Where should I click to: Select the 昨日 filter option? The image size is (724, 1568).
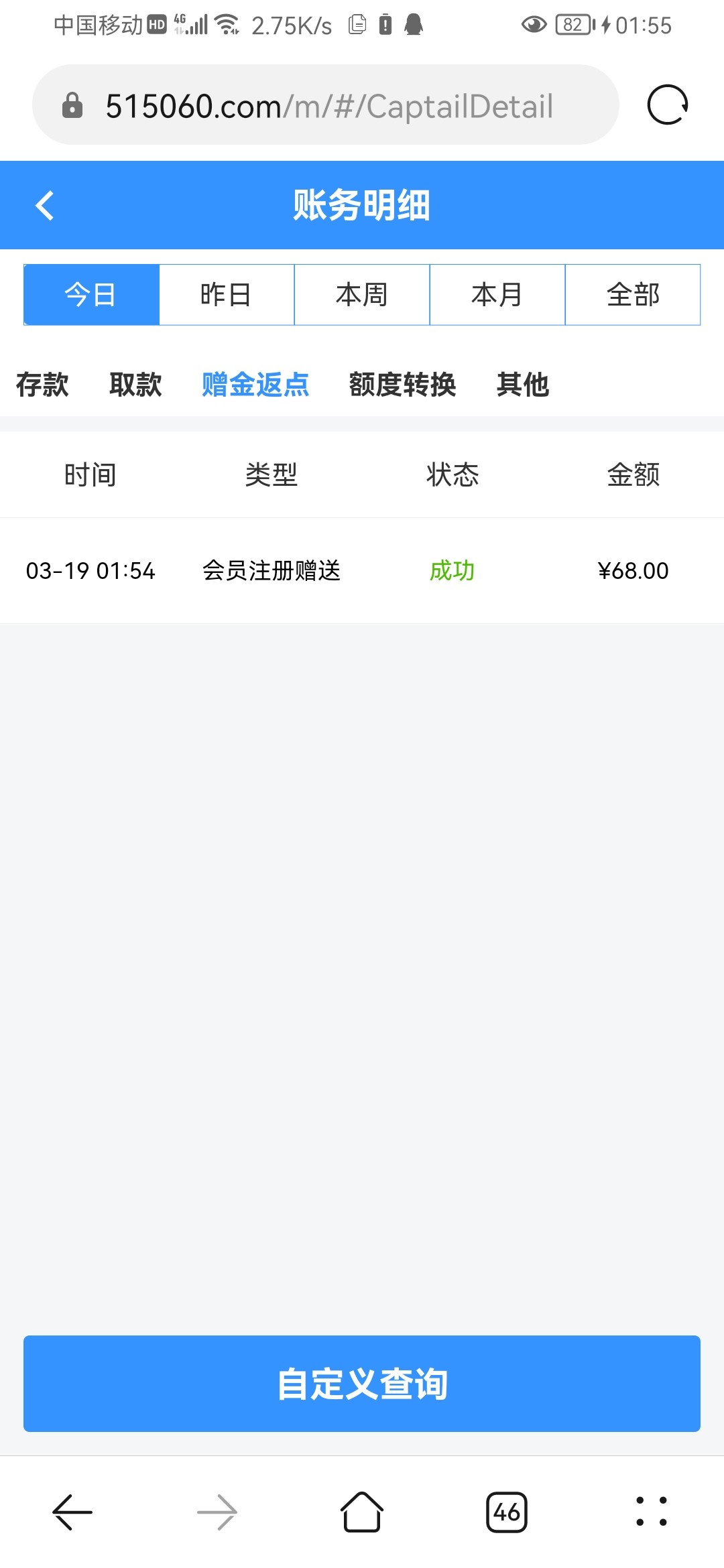[x=227, y=294]
